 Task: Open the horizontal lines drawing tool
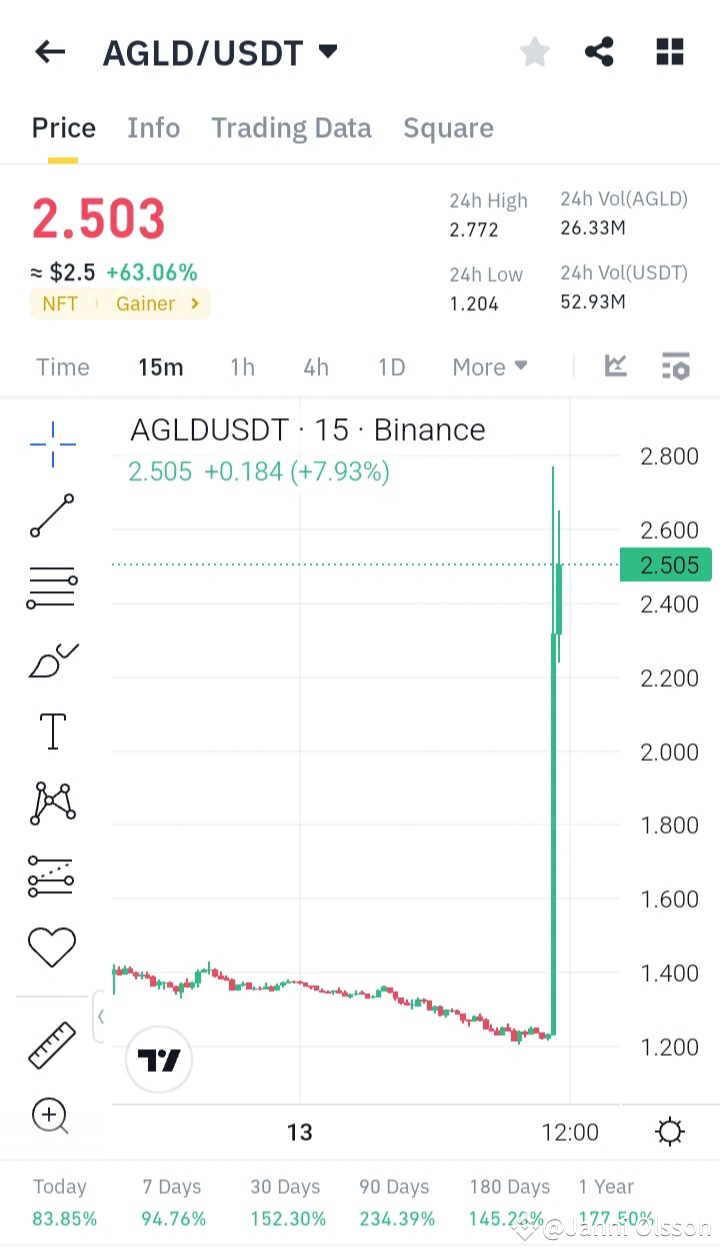(52, 587)
